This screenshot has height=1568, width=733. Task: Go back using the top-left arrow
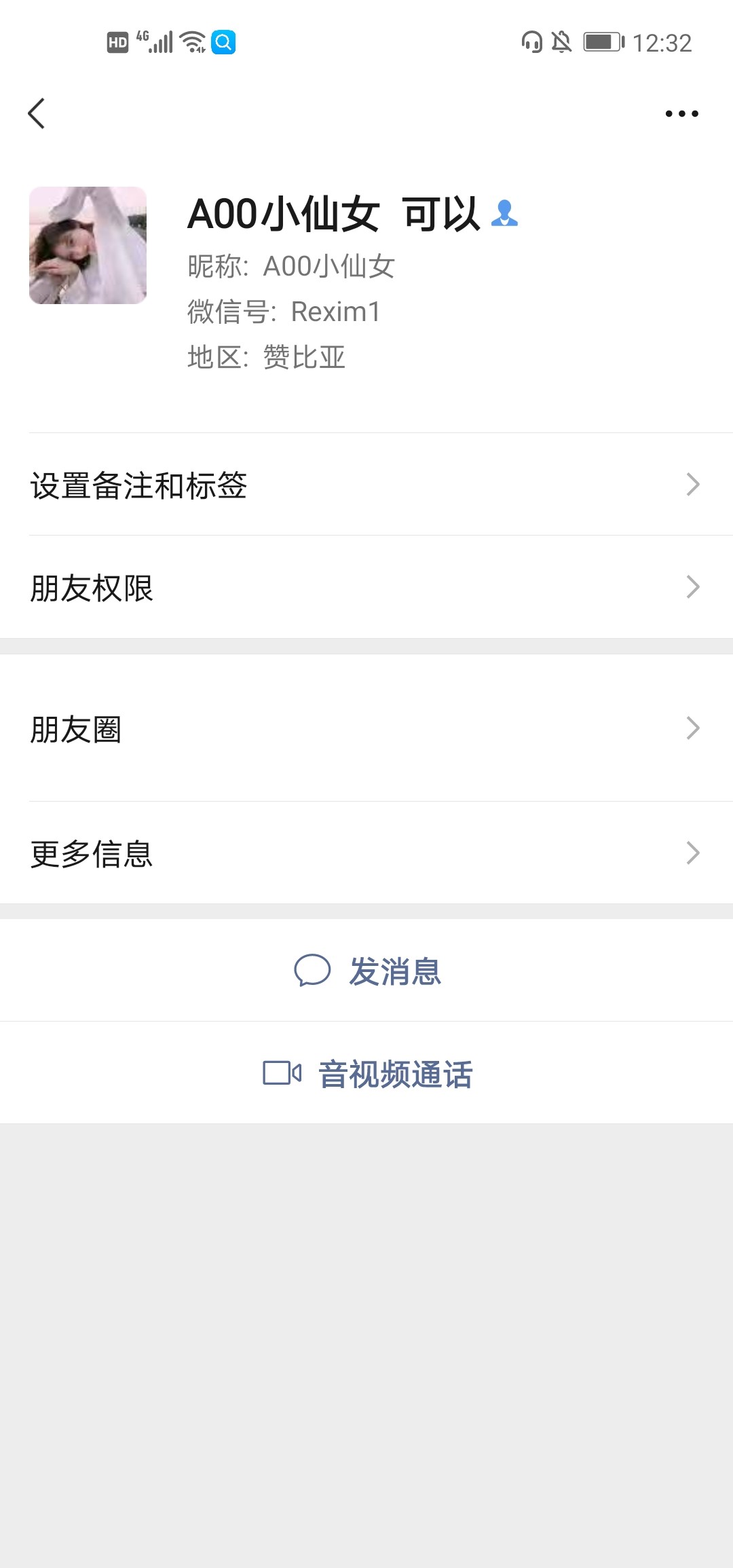pyautogui.click(x=37, y=113)
